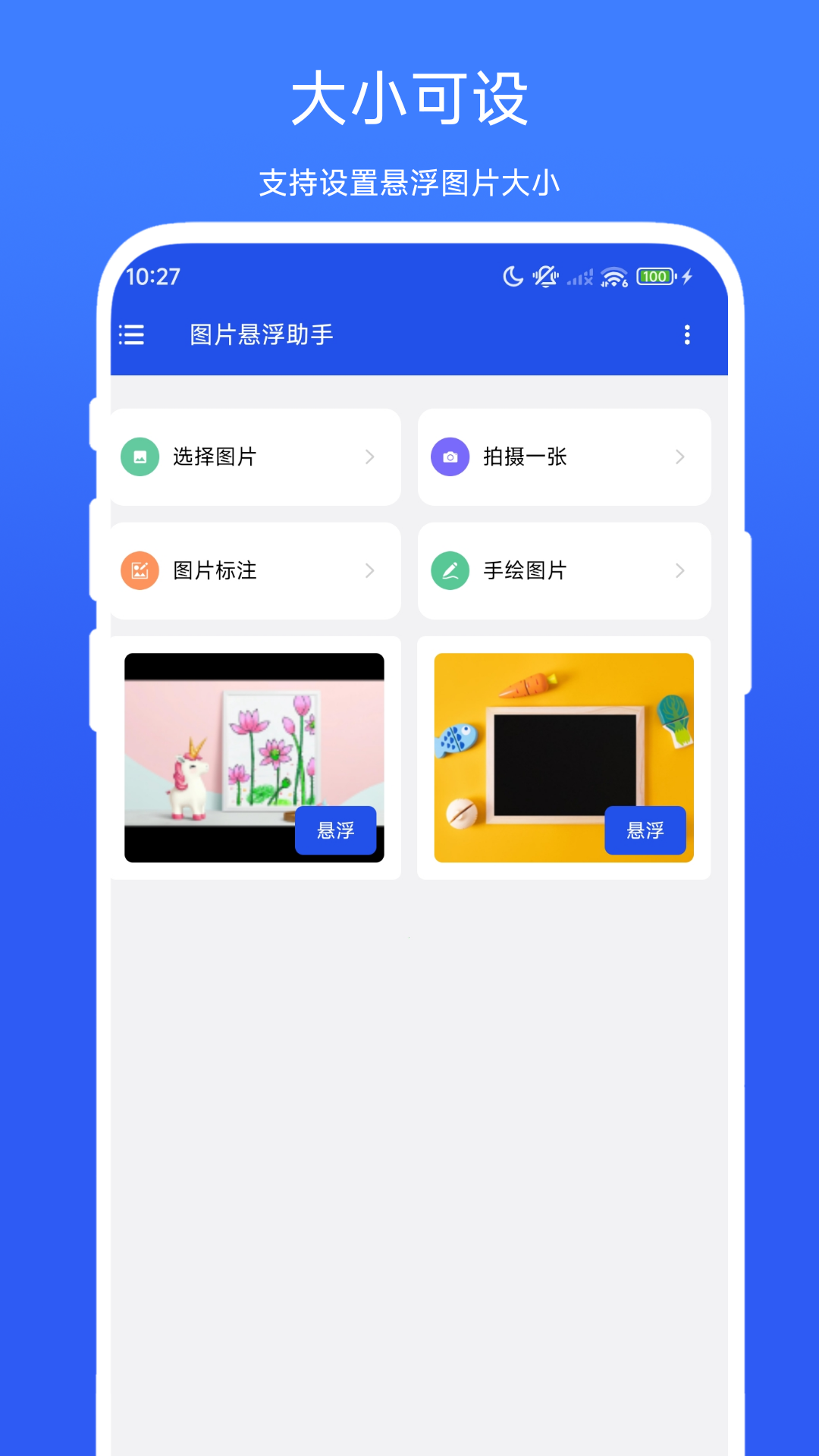Open the sidebar list icon in title bar
819x1456 pixels.
[x=130, y=334]
